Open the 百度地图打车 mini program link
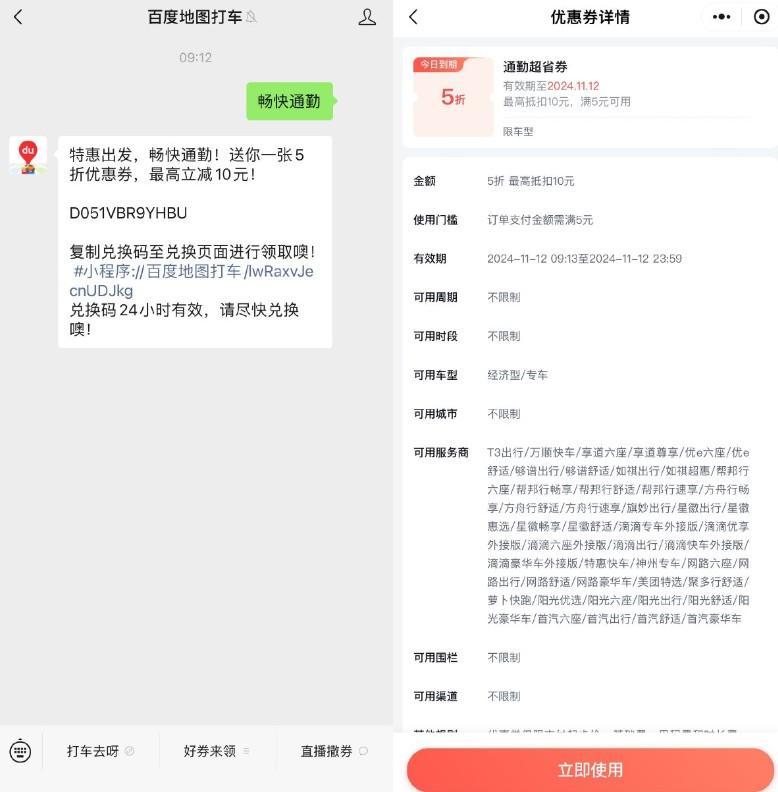Image resolution: width=778 pixels, height=792 pixels. (190, 281)
